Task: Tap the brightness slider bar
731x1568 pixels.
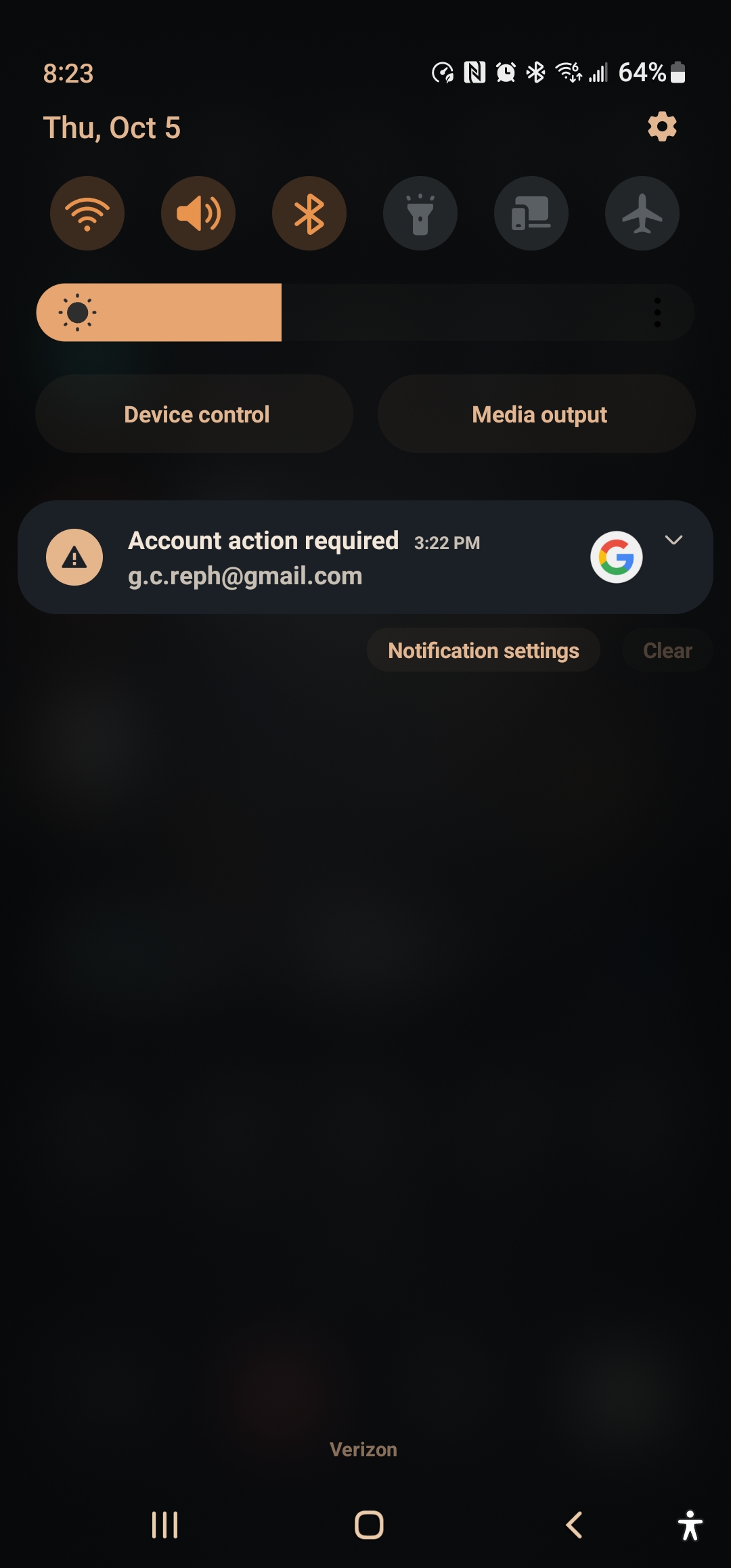Action: coord(365,313)
